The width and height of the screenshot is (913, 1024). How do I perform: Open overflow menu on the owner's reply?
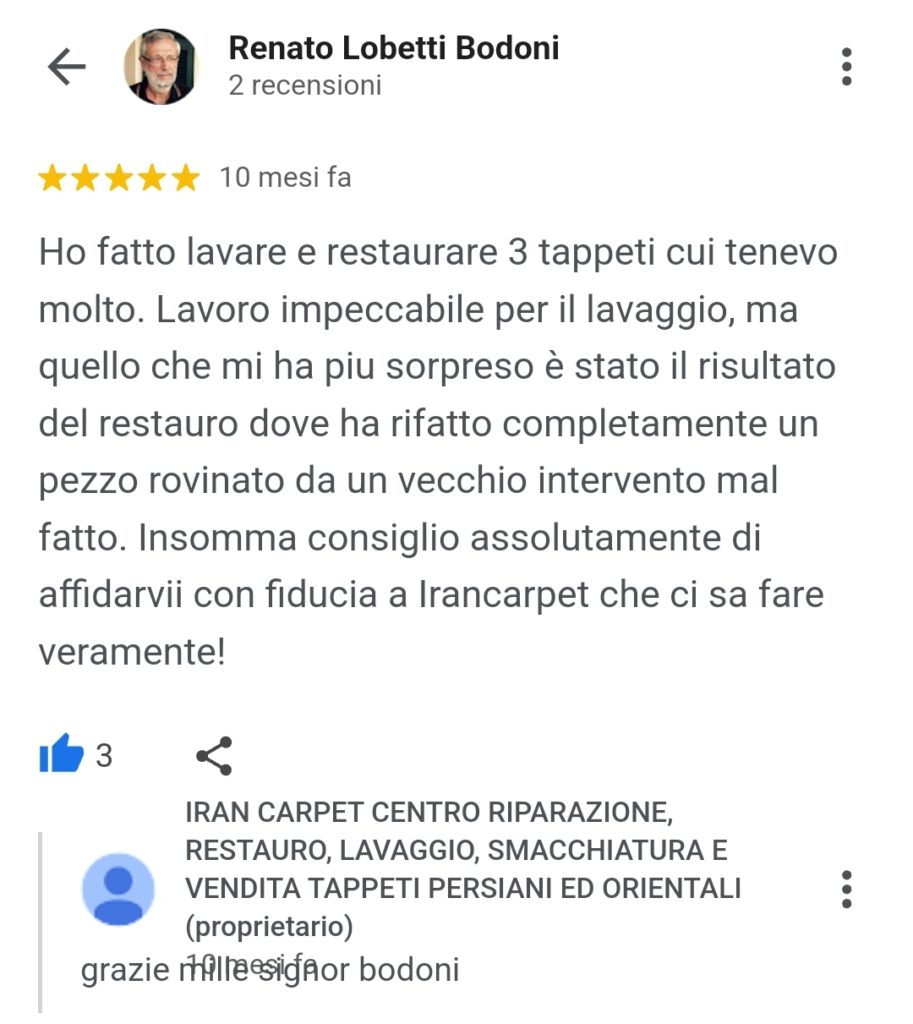[847, 888]
